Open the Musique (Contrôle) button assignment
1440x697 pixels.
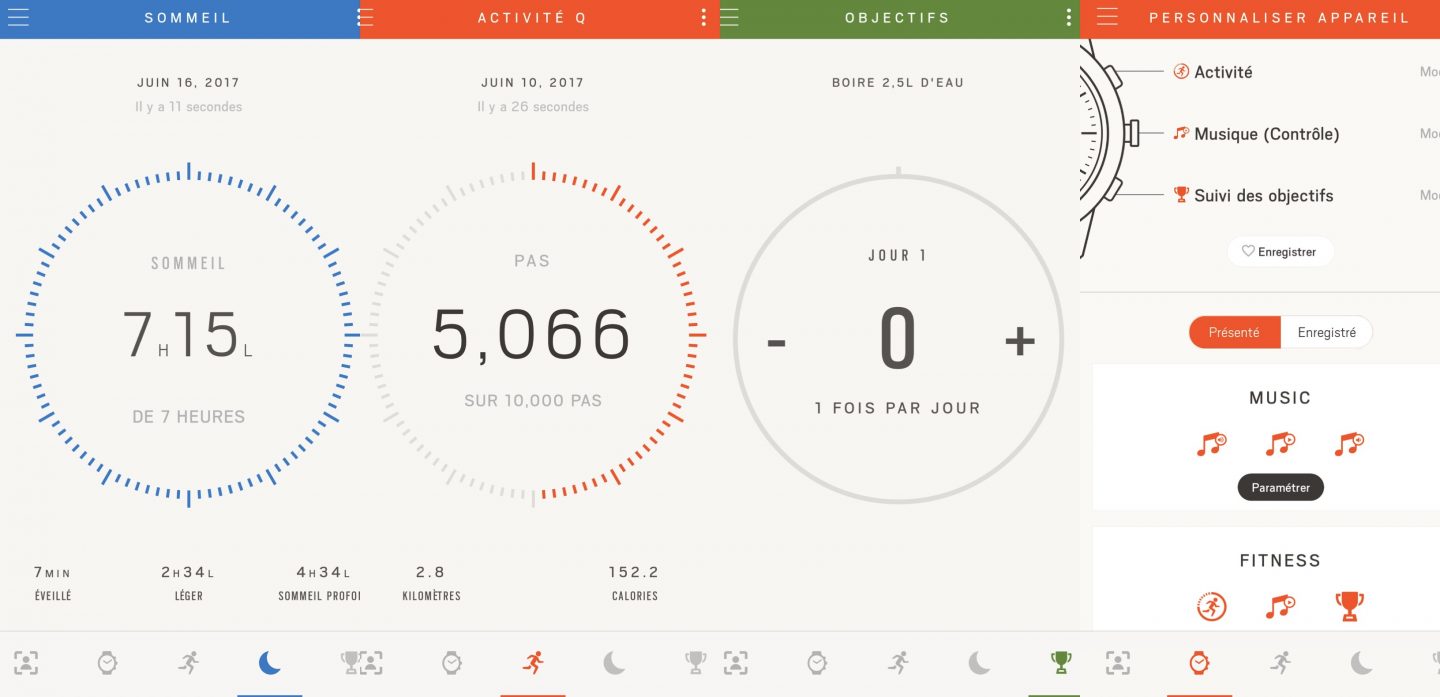pyautogui.click(x=1265, y=134)
